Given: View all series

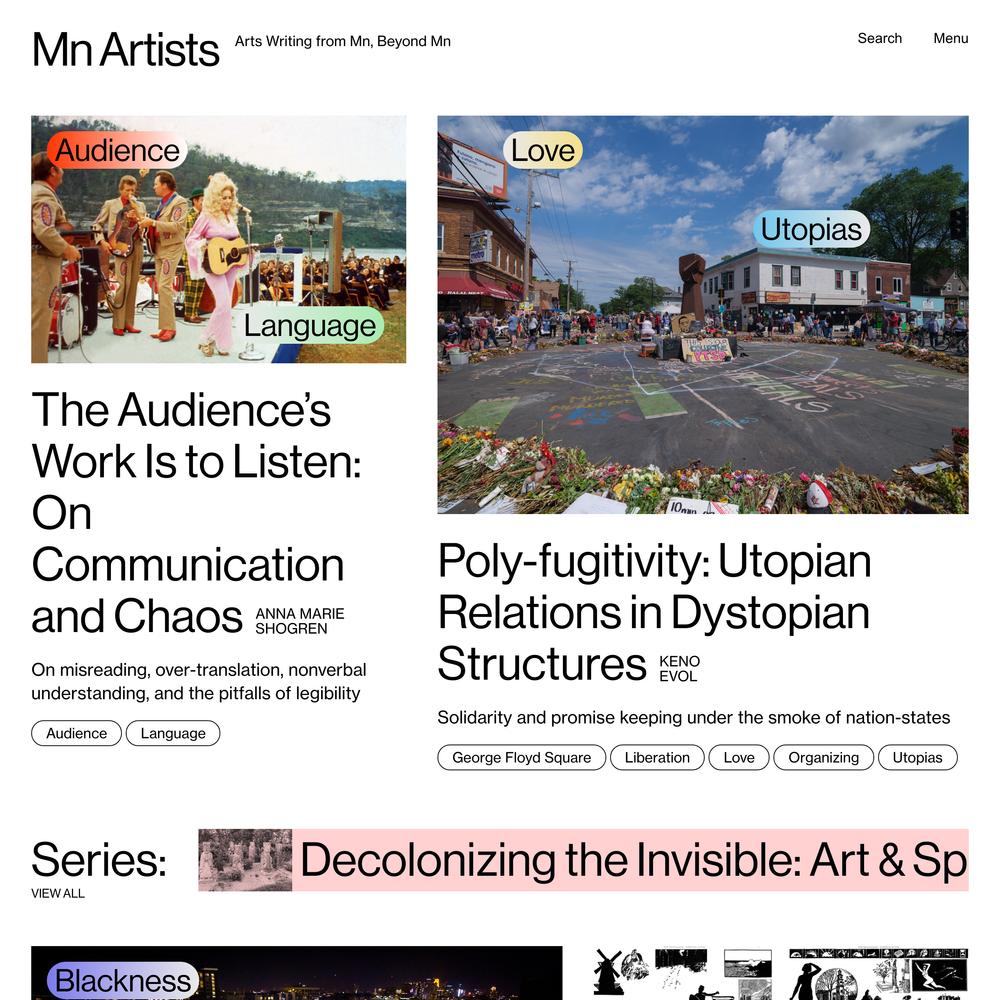Looking at the screenshot, I should coord(58,893).
